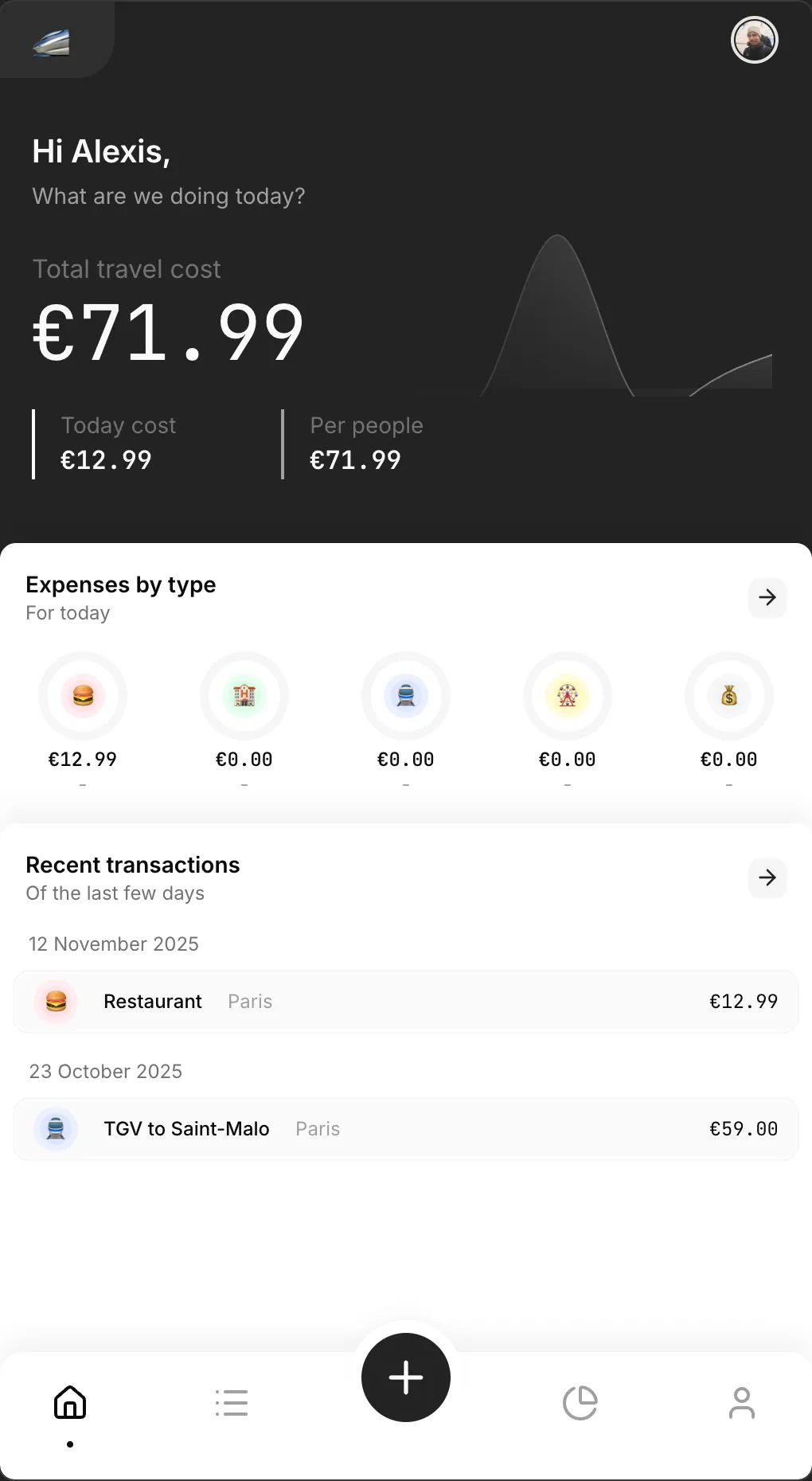
Task: Click the profile avatar photo
Action: tap(754, 40)
